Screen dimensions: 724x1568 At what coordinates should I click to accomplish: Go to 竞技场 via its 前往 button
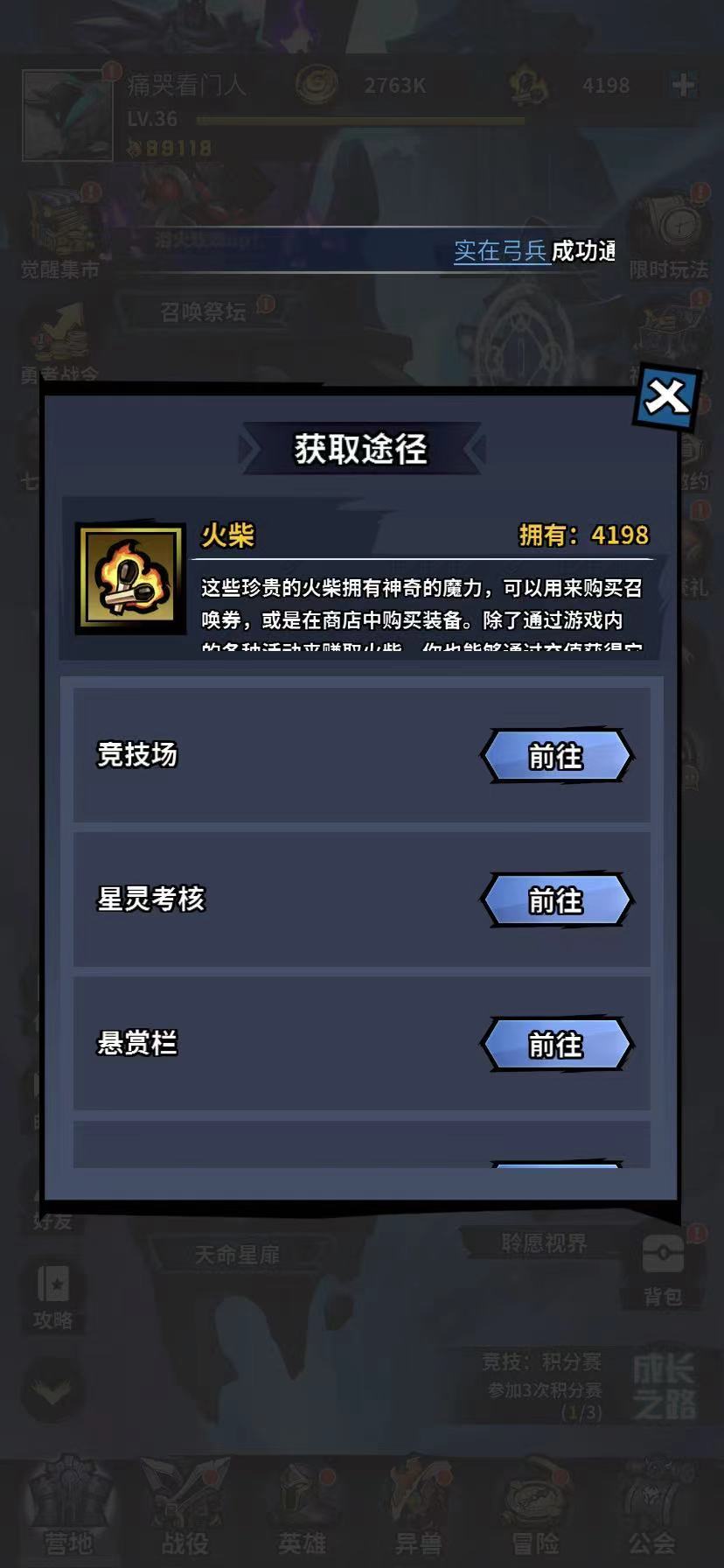555,756
